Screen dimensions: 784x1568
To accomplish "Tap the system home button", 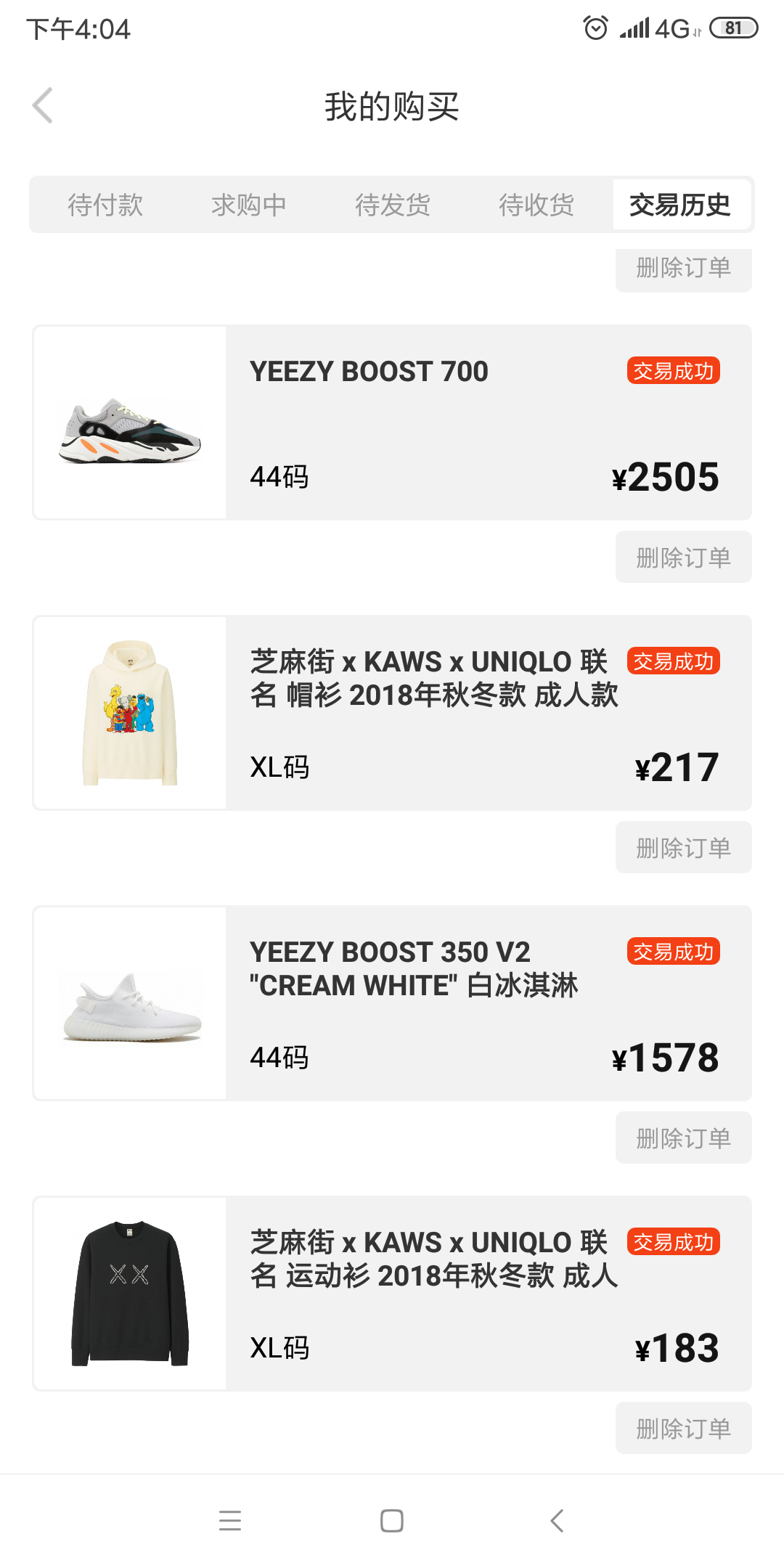I will pos(392,1521).
